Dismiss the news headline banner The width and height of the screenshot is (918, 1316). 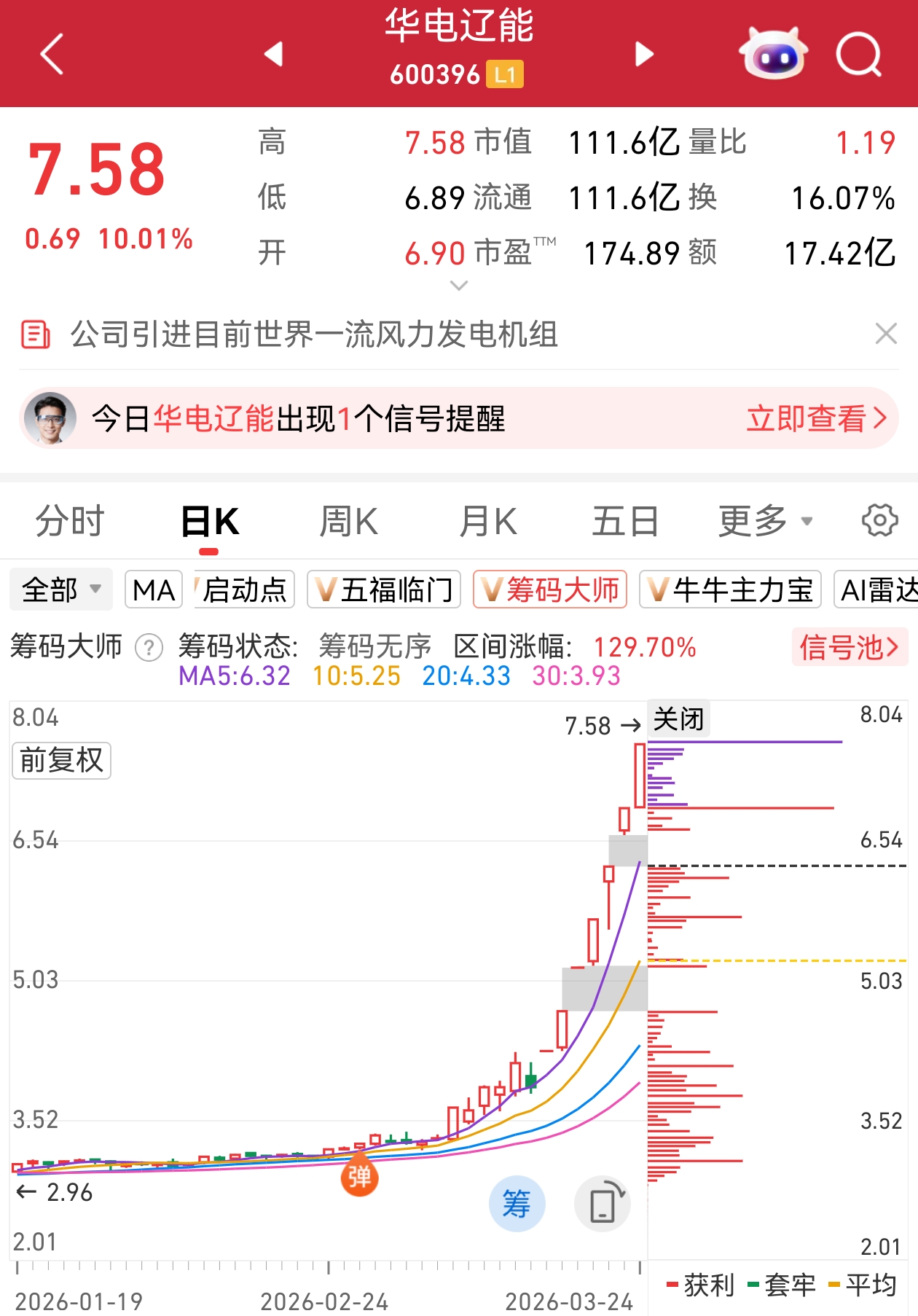(886, 334)
